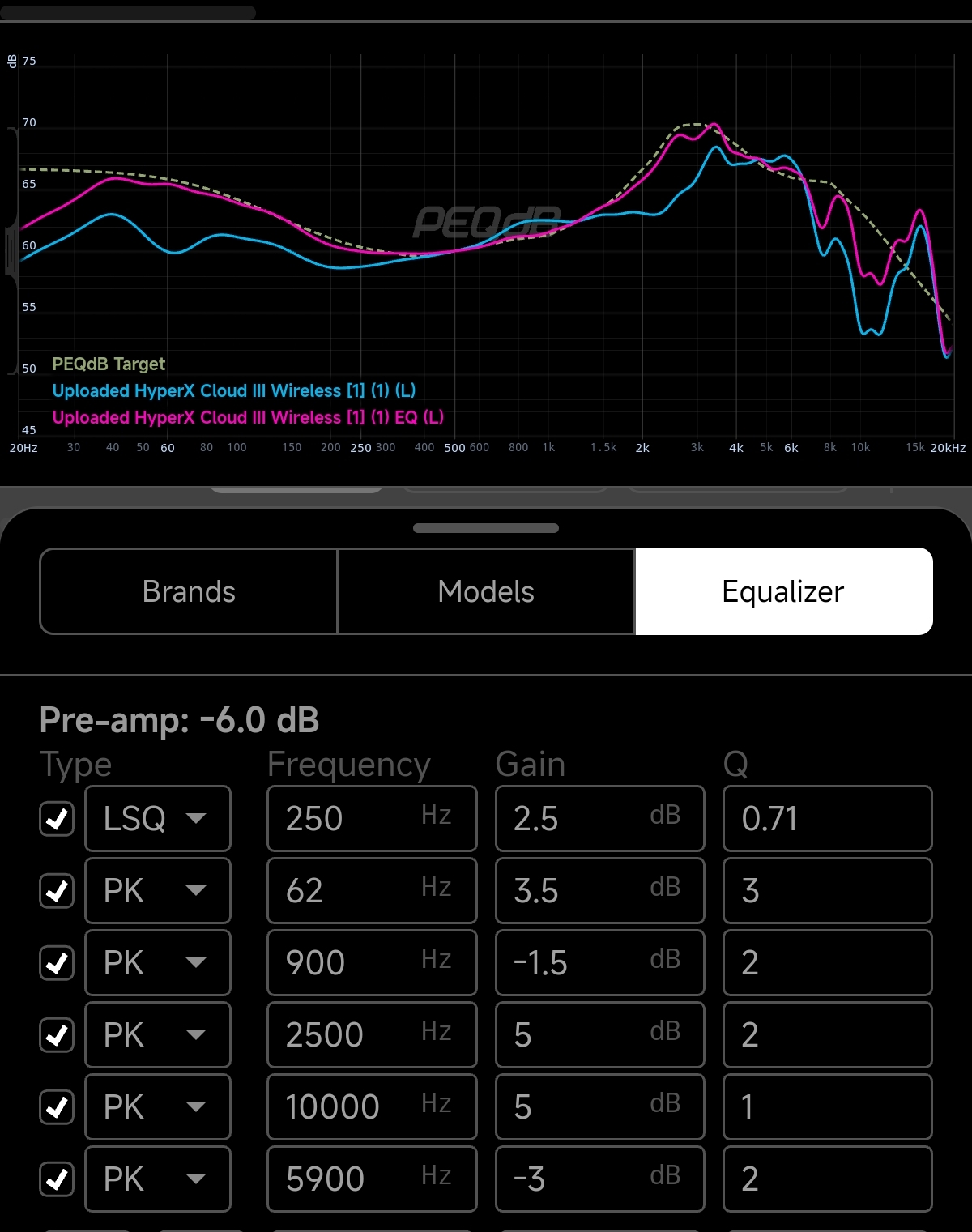Uncheck the 250 Hz LSQ filter
The image size is (972, 1232).
(57, 819)
